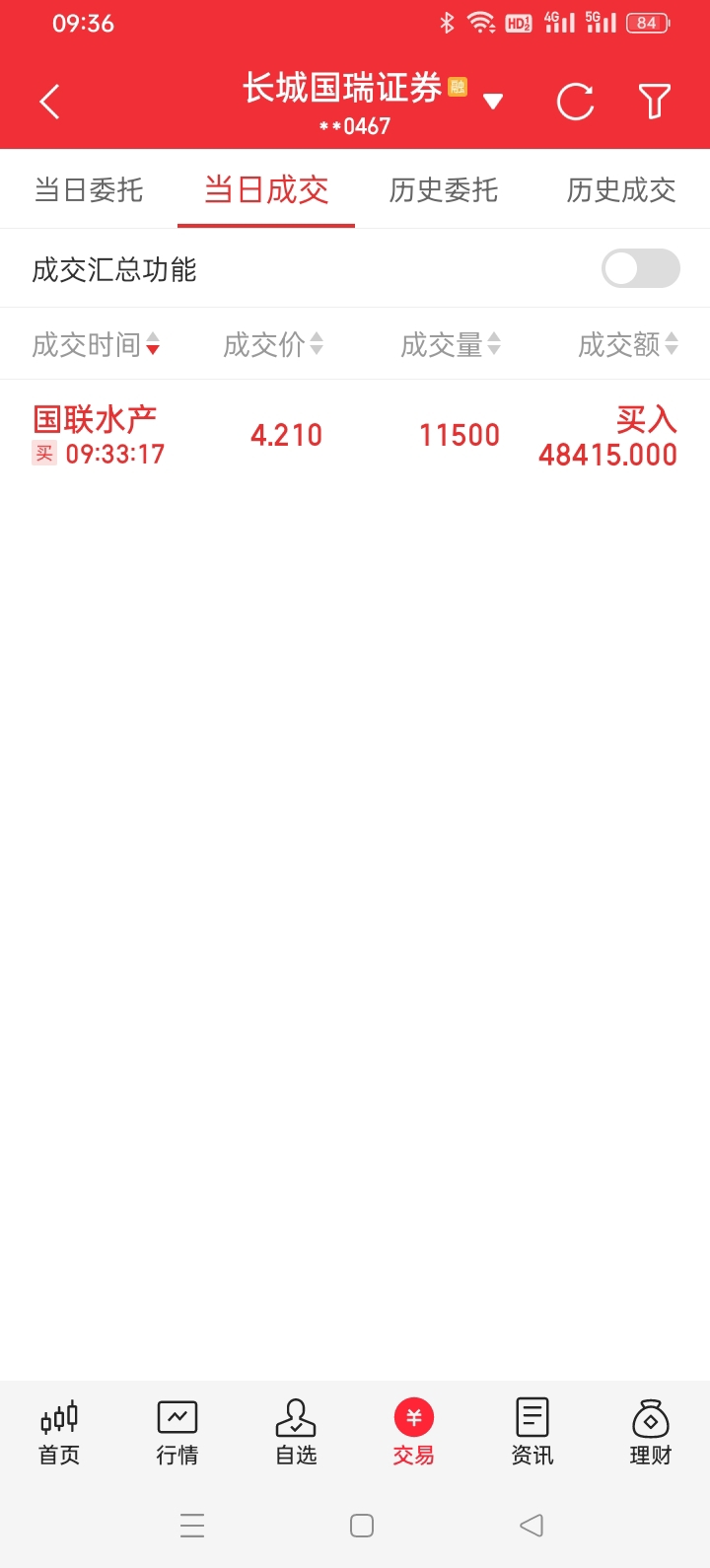This screenshot has height=1568, width=710.
Task: Sort by 成交额 column
Action: (x=628, y=344)
